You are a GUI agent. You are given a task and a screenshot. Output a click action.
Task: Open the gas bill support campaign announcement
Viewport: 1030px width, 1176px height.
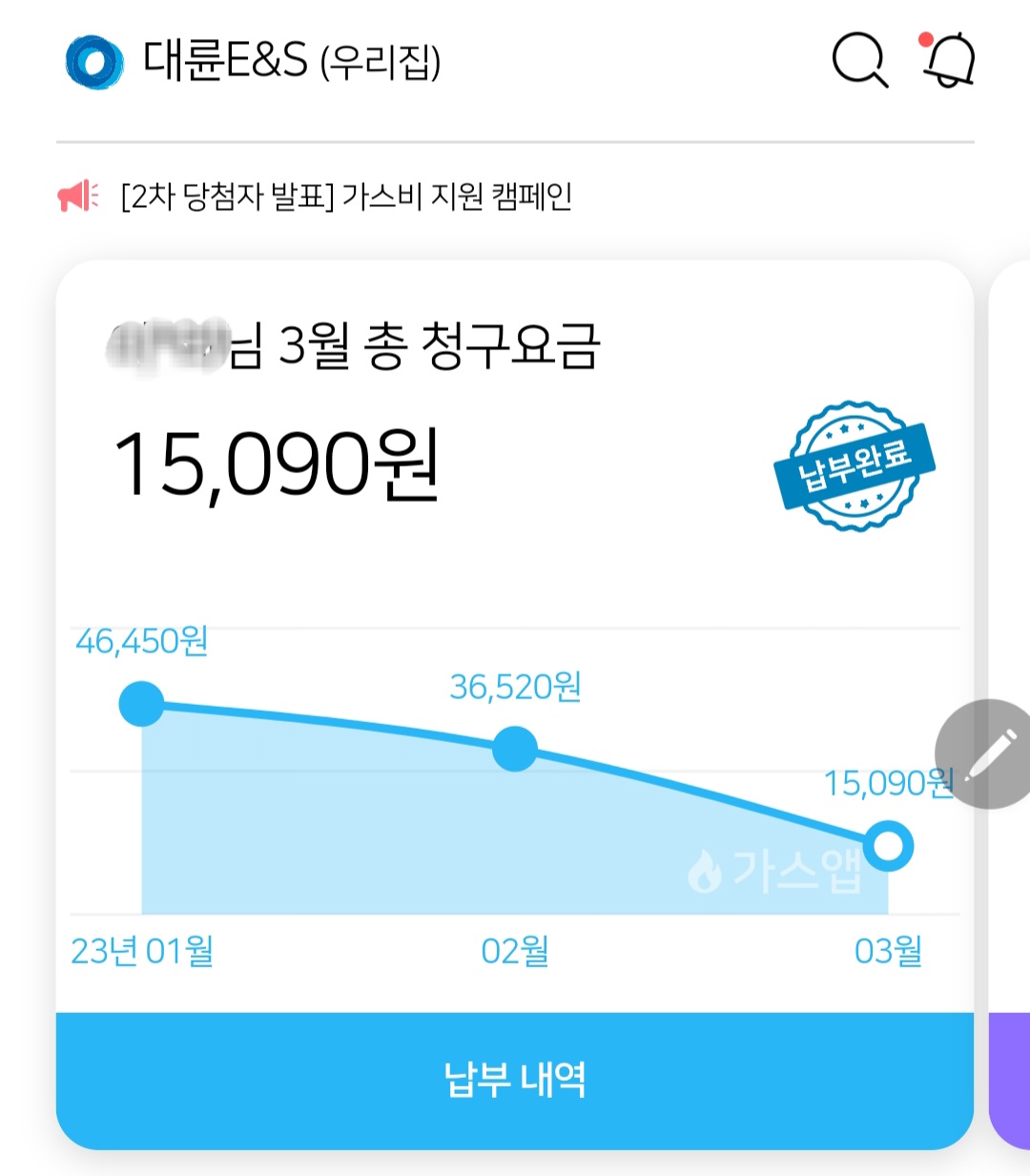point(346,196)
